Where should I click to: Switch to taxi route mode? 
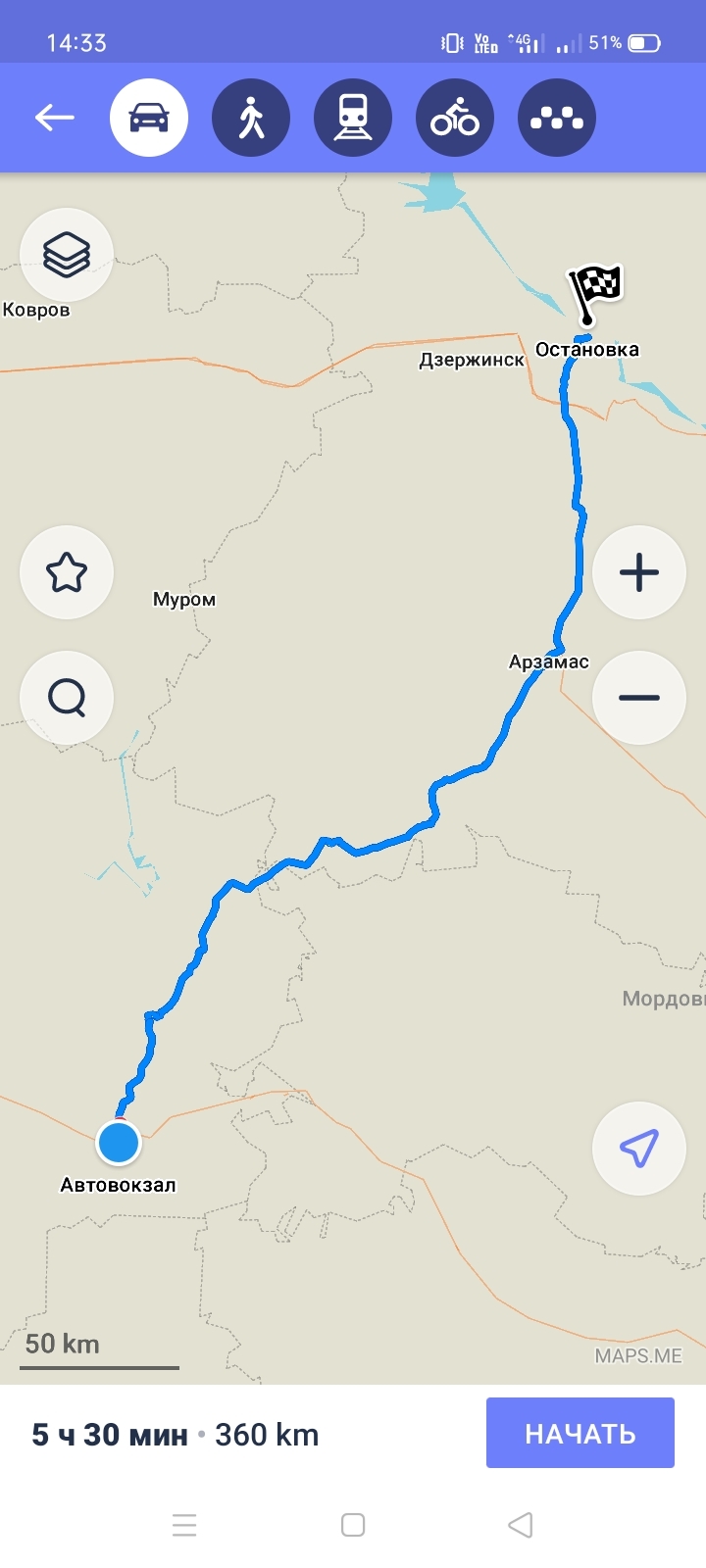(x=557, y=119)
